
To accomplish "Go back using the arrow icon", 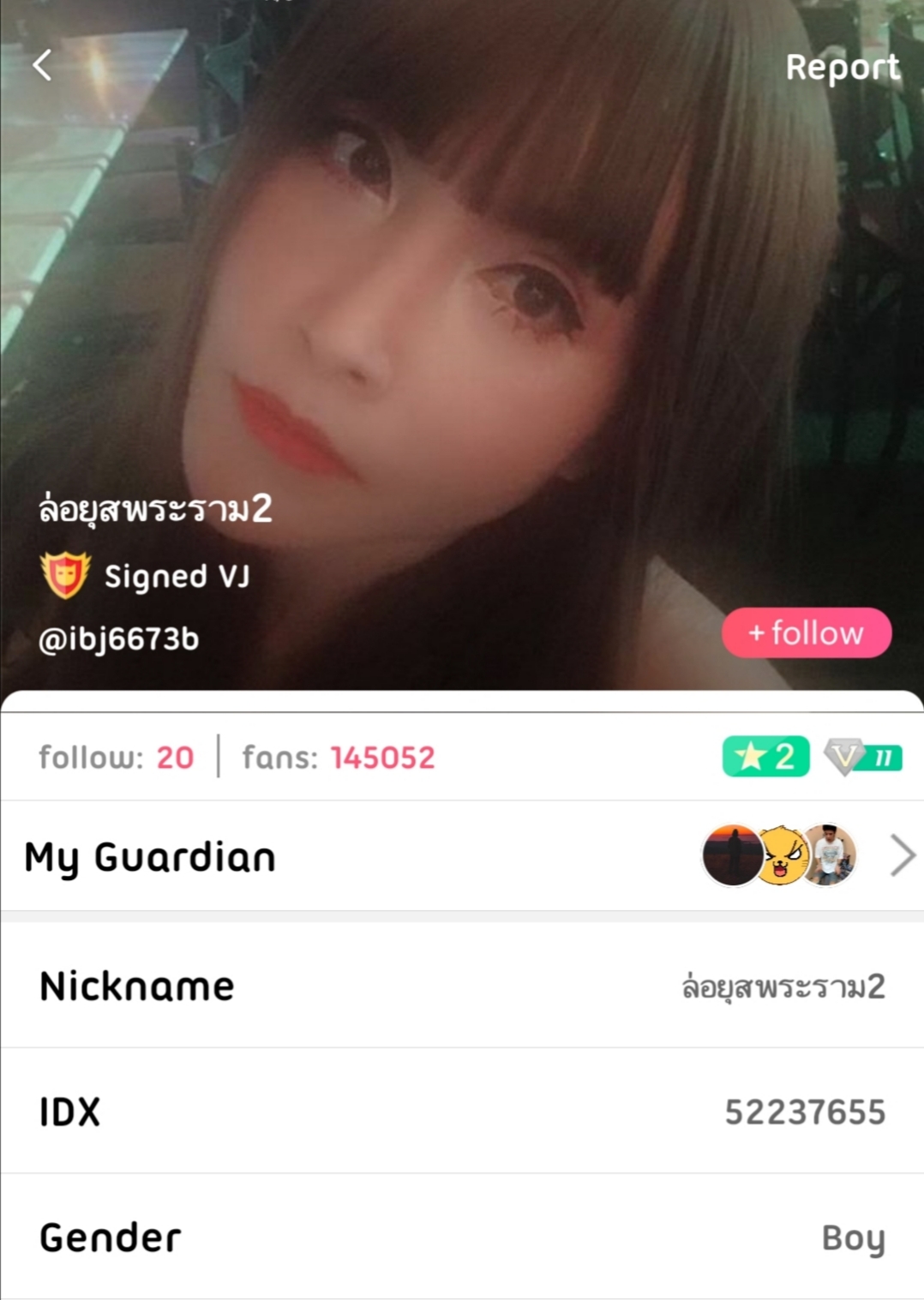I will click(42, 65).
